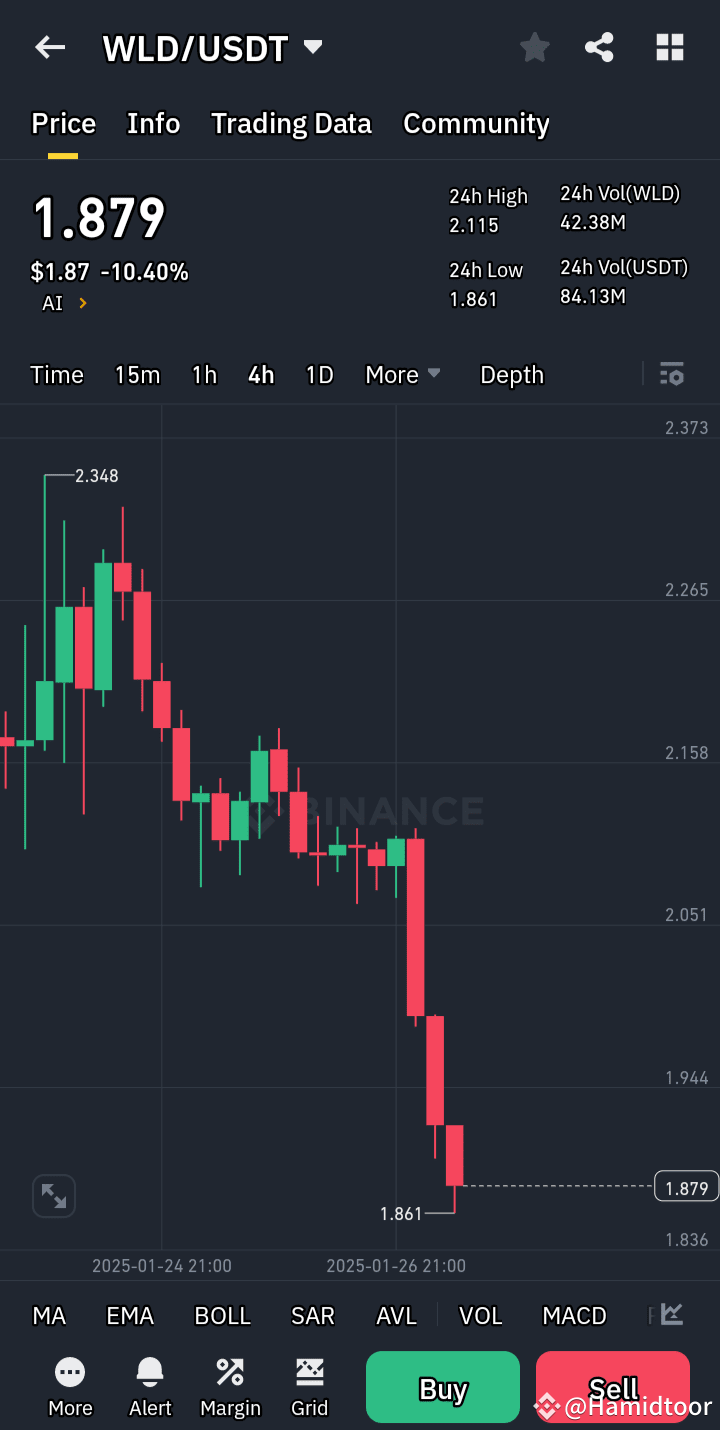Screen dimensions: 720x1430
Task: Select the 1D timeframe
Action: (318, 374)
